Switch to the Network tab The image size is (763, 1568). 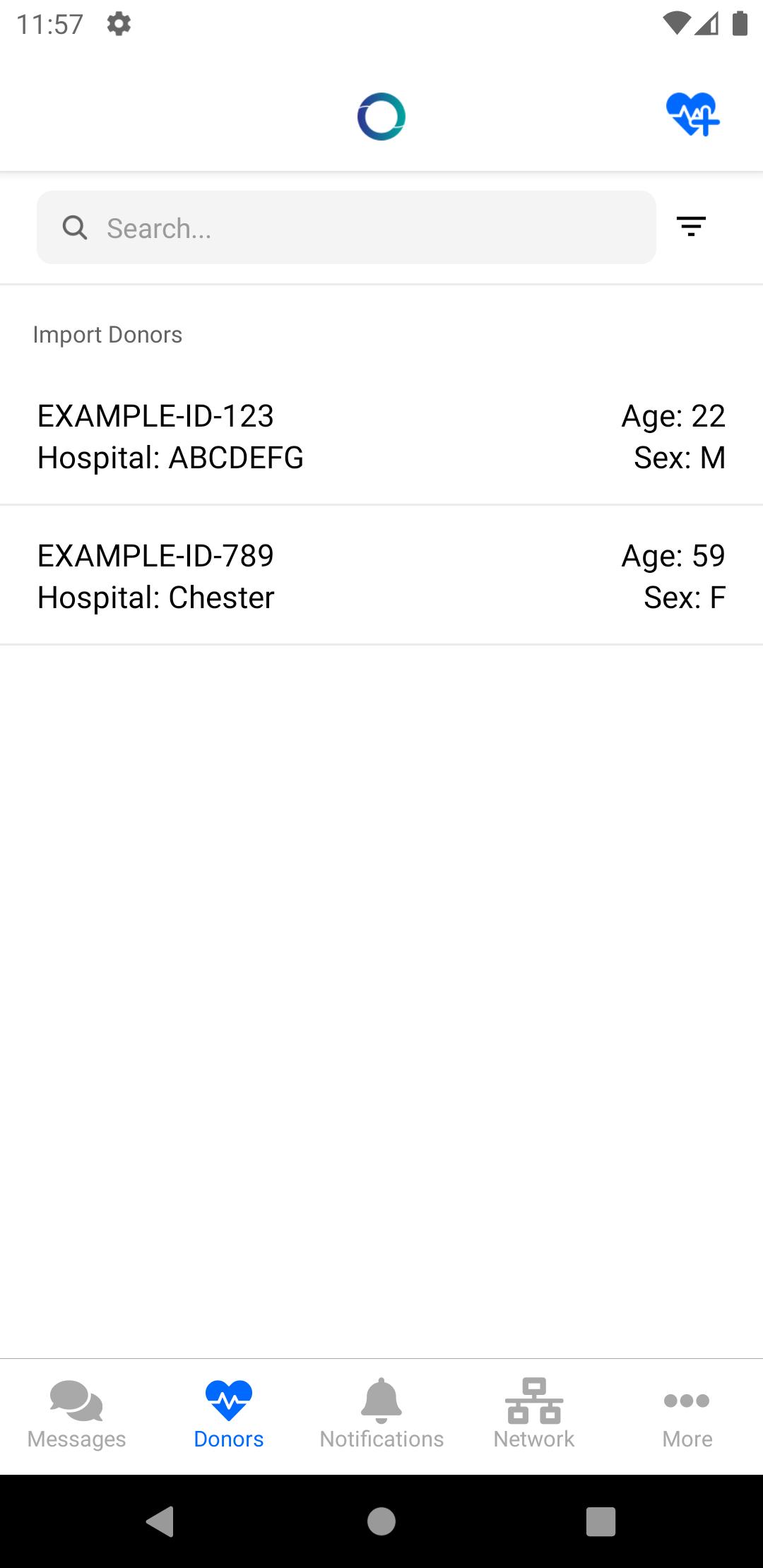pyautogui.click(x=534, y=1415)
